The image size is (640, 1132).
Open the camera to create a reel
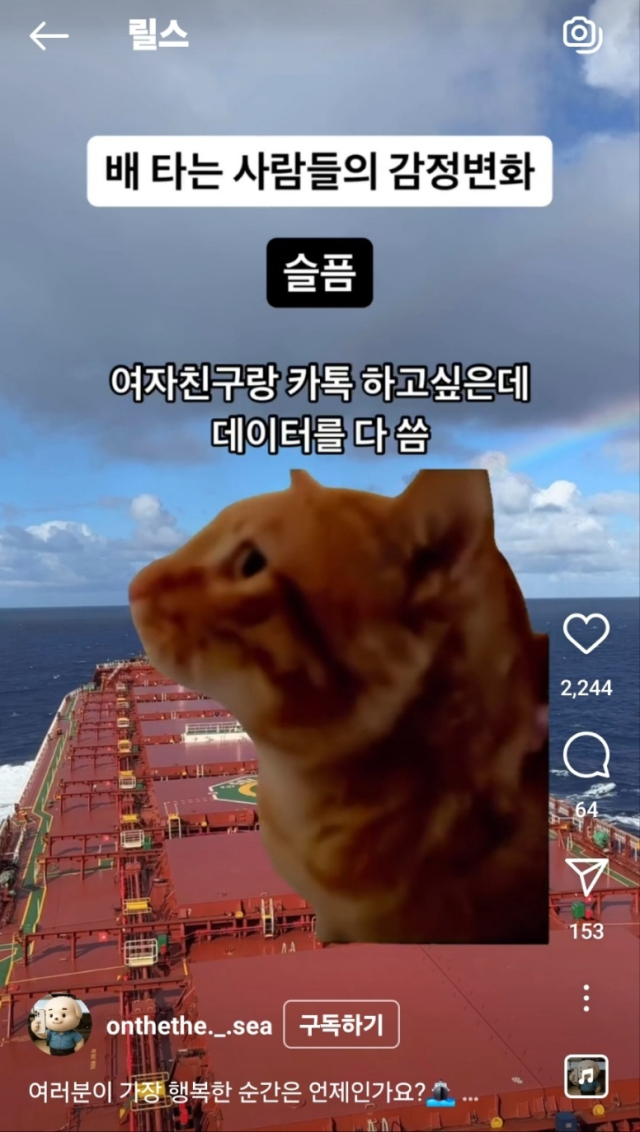tap(582, 35)
